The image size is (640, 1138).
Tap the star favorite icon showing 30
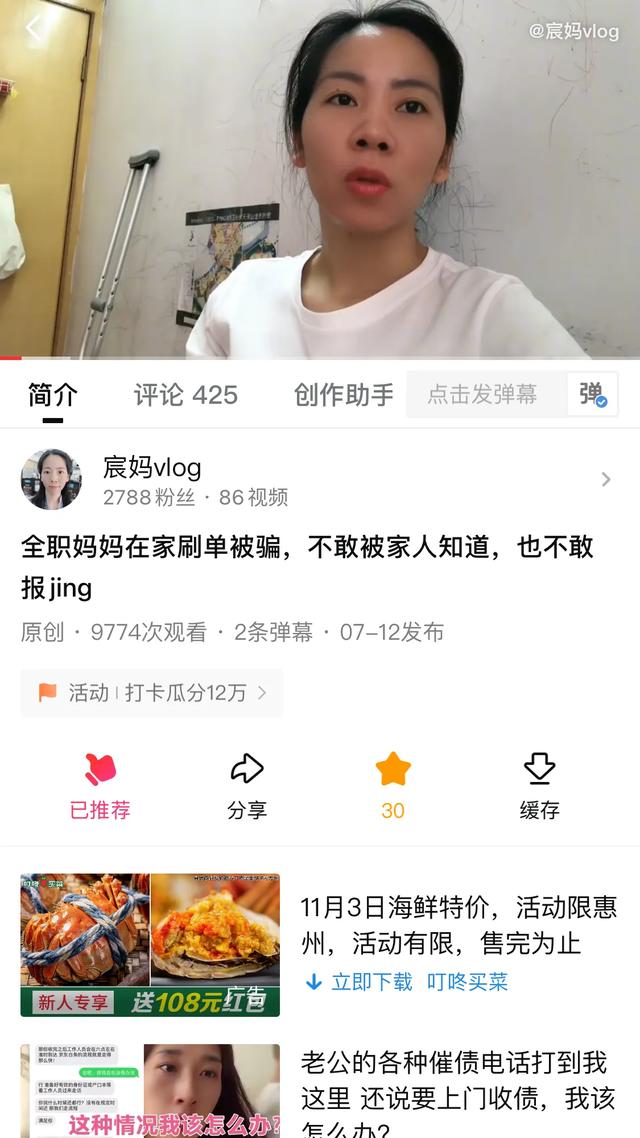(x=393, y=785)
